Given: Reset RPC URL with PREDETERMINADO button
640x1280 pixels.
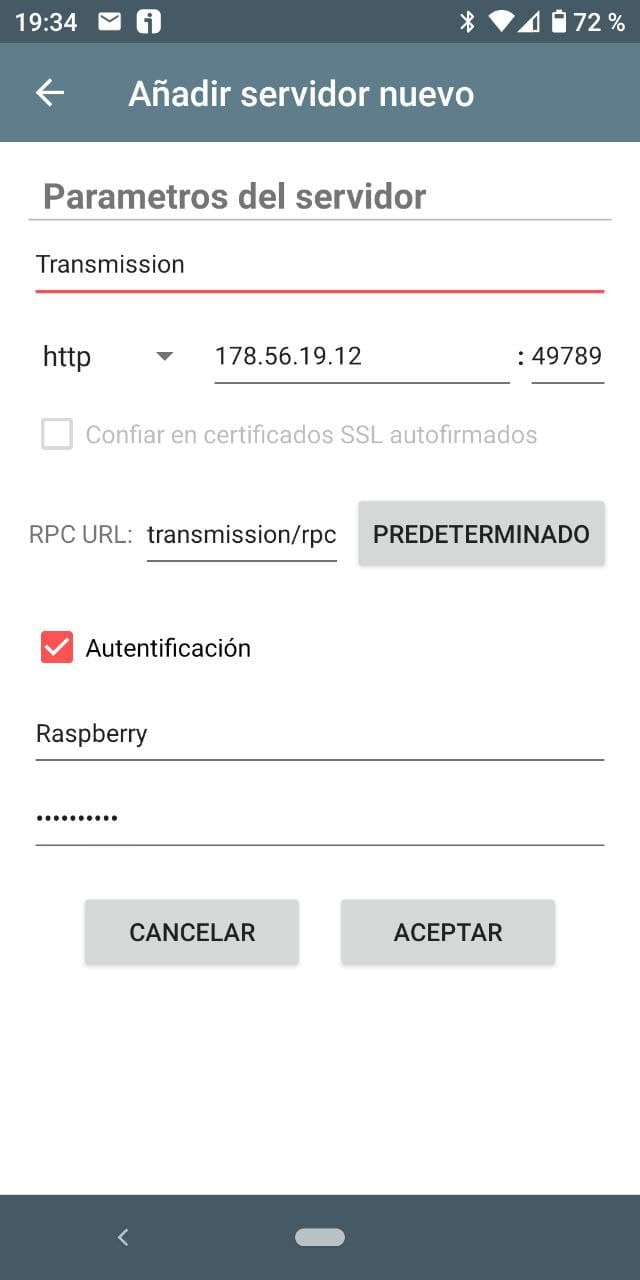Looking at the screenshot, I should click(x=481, y=534).
